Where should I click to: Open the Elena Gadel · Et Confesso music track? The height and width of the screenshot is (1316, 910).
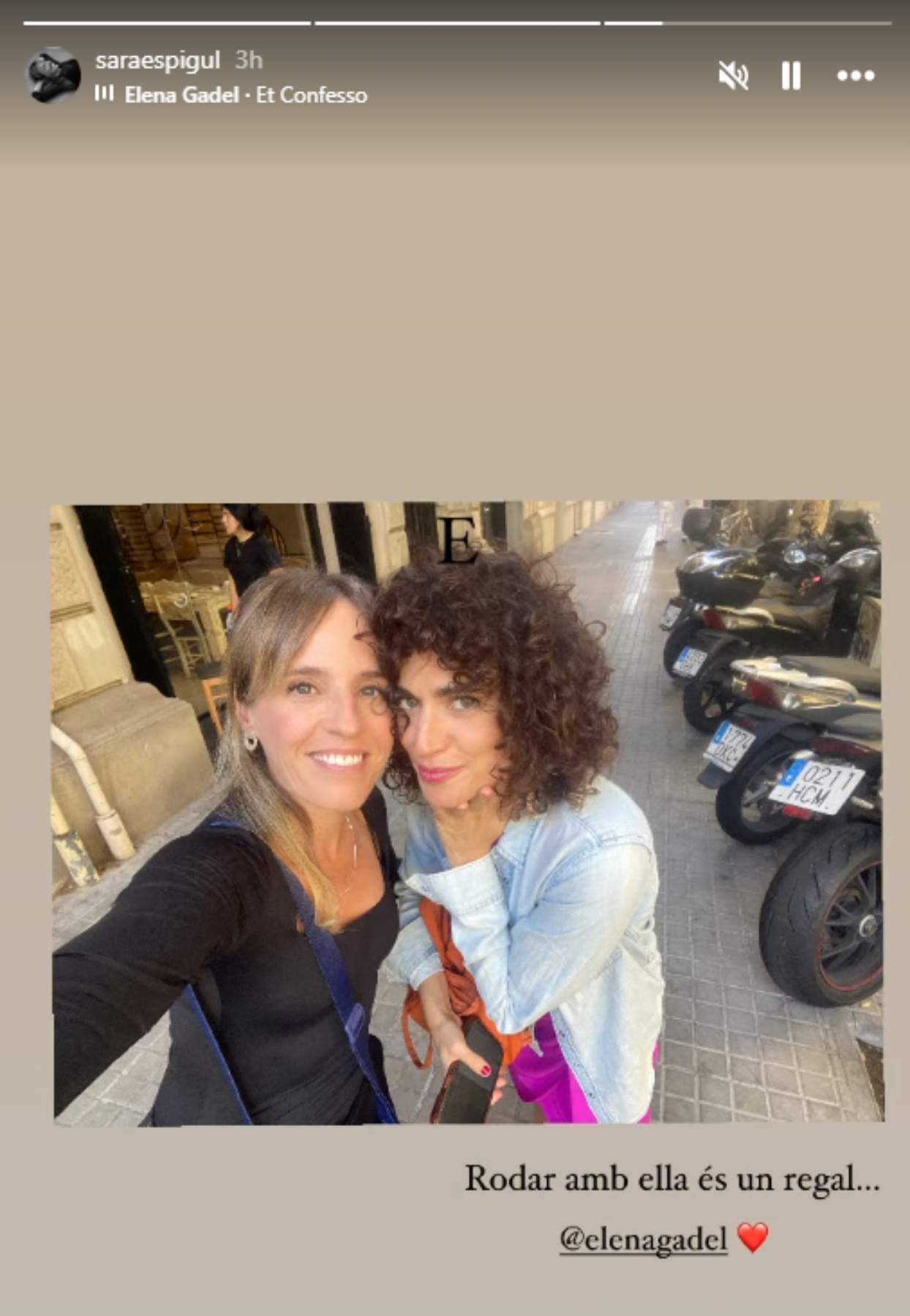[x=244, y=95]
